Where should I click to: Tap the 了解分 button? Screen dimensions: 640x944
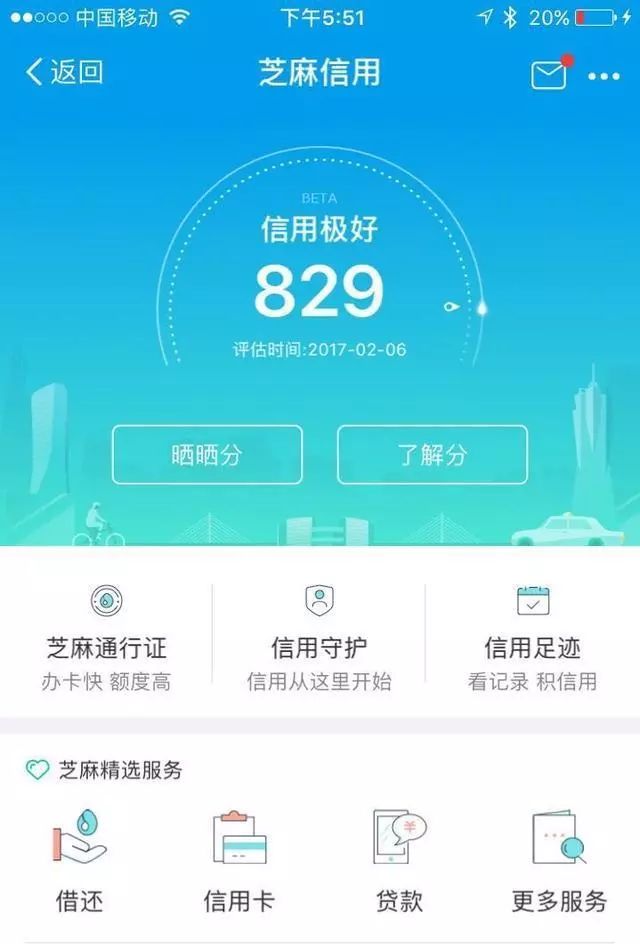tap(432, 455)
